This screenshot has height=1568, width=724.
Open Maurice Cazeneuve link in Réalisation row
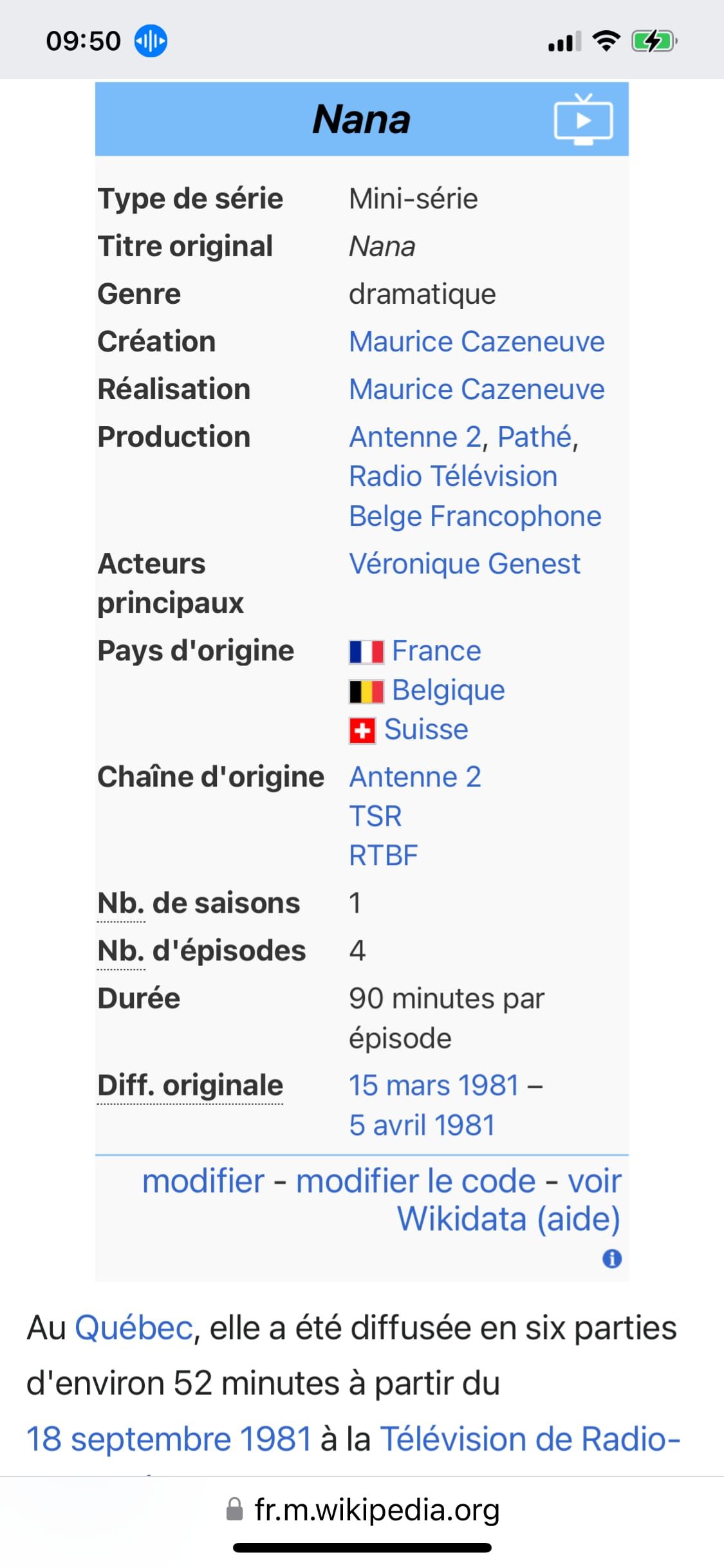pyautogui.click(x=477, y=389)
